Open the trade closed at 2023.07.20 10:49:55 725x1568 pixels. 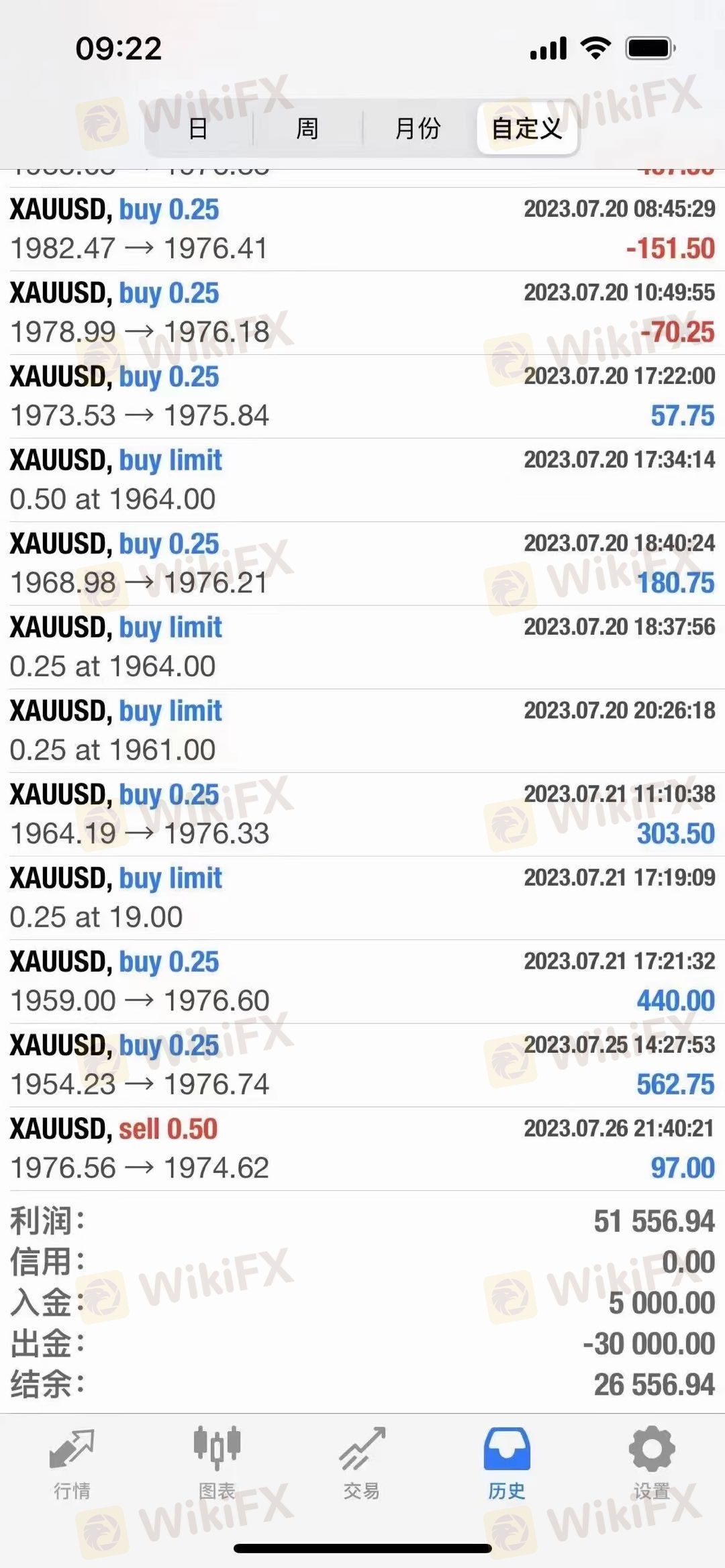click(362, 313)
